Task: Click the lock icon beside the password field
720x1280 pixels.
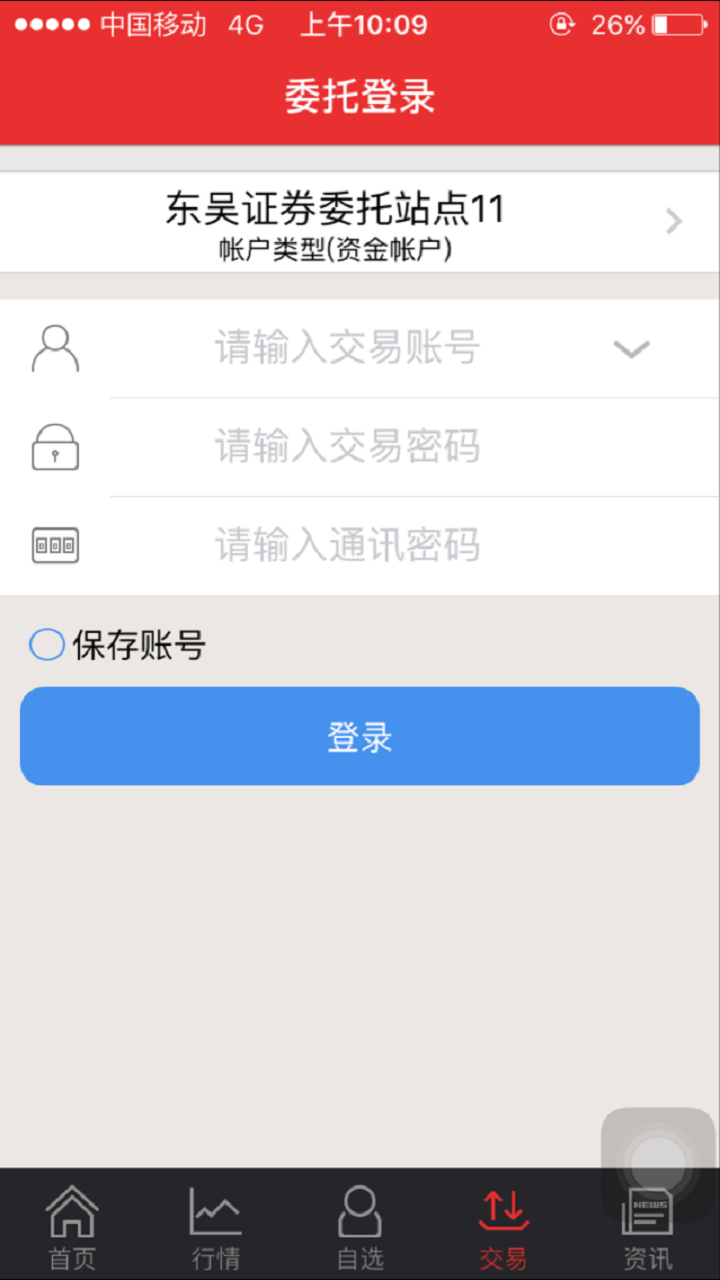Action: click(55, 447)
